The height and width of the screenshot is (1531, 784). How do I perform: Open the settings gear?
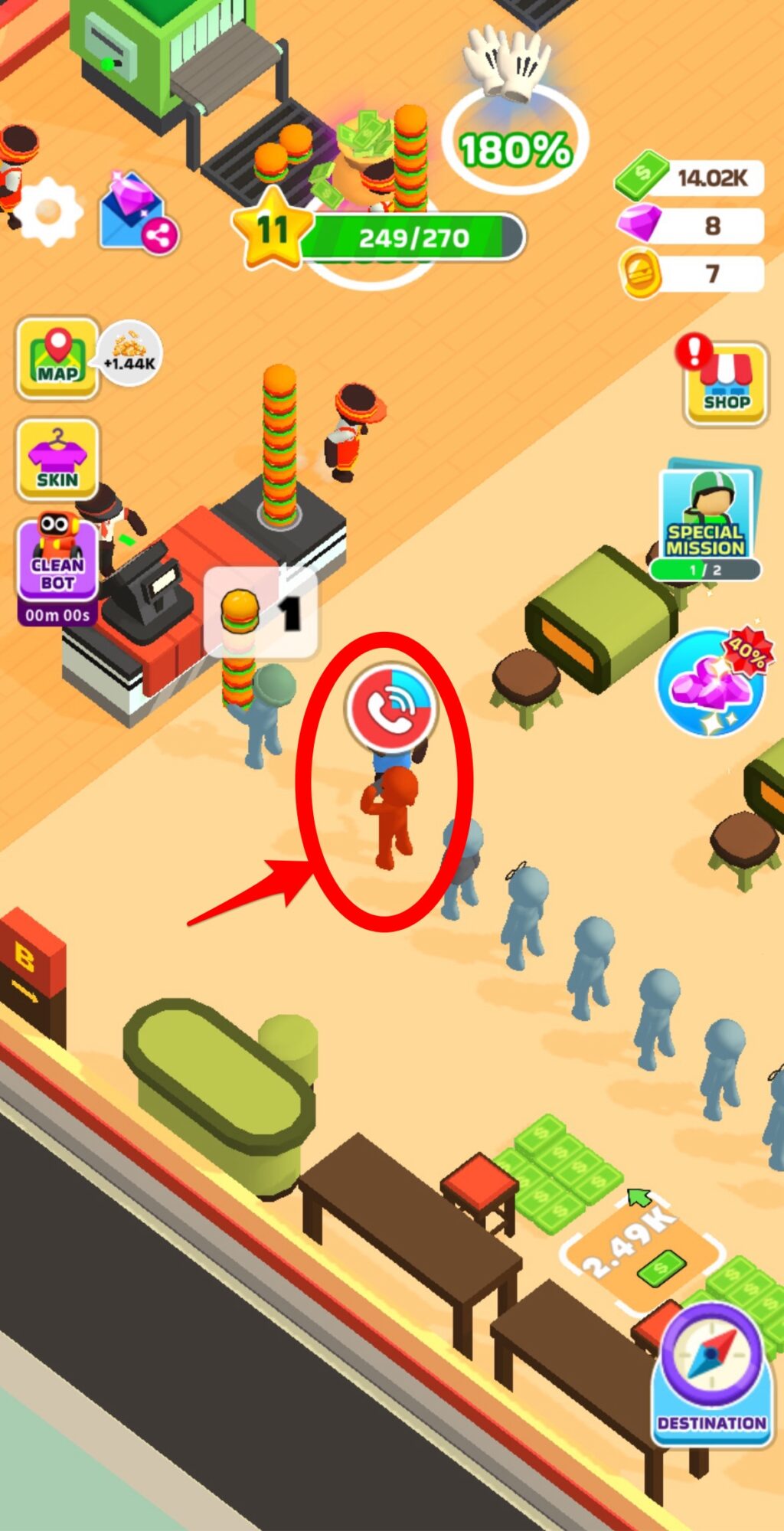coord(49,211)
